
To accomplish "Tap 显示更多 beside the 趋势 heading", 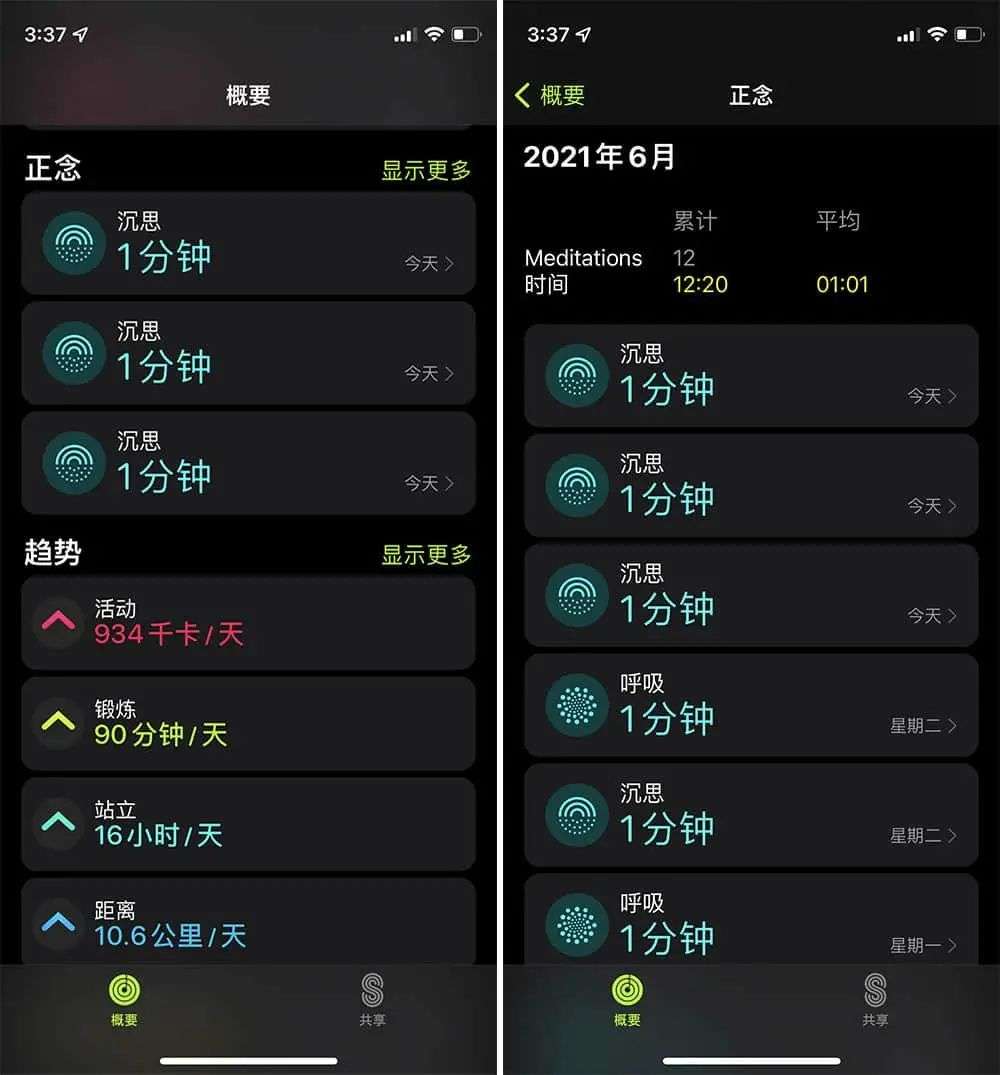I will tap(426, 555).
